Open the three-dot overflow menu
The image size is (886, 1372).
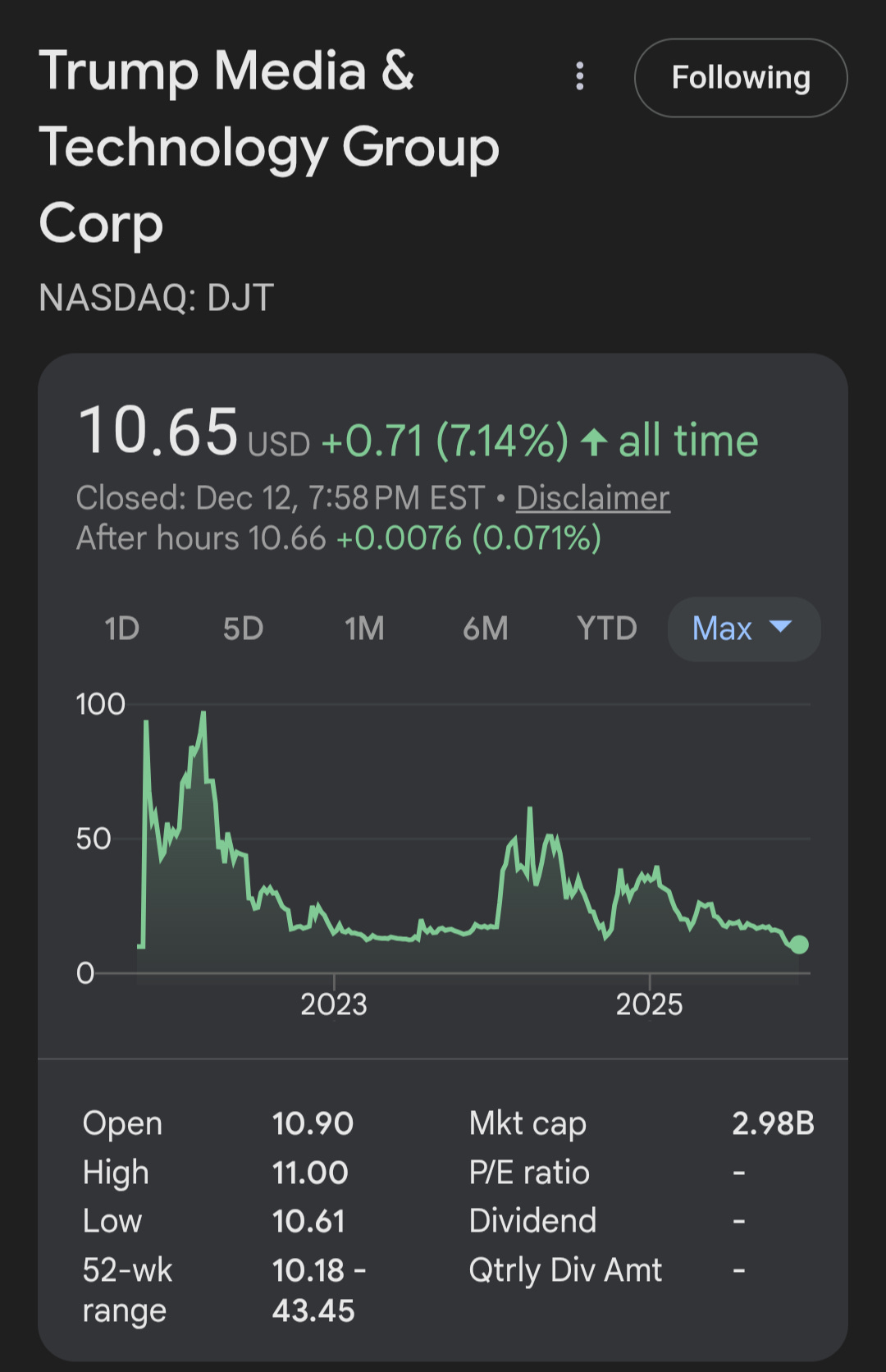[580, 76]
